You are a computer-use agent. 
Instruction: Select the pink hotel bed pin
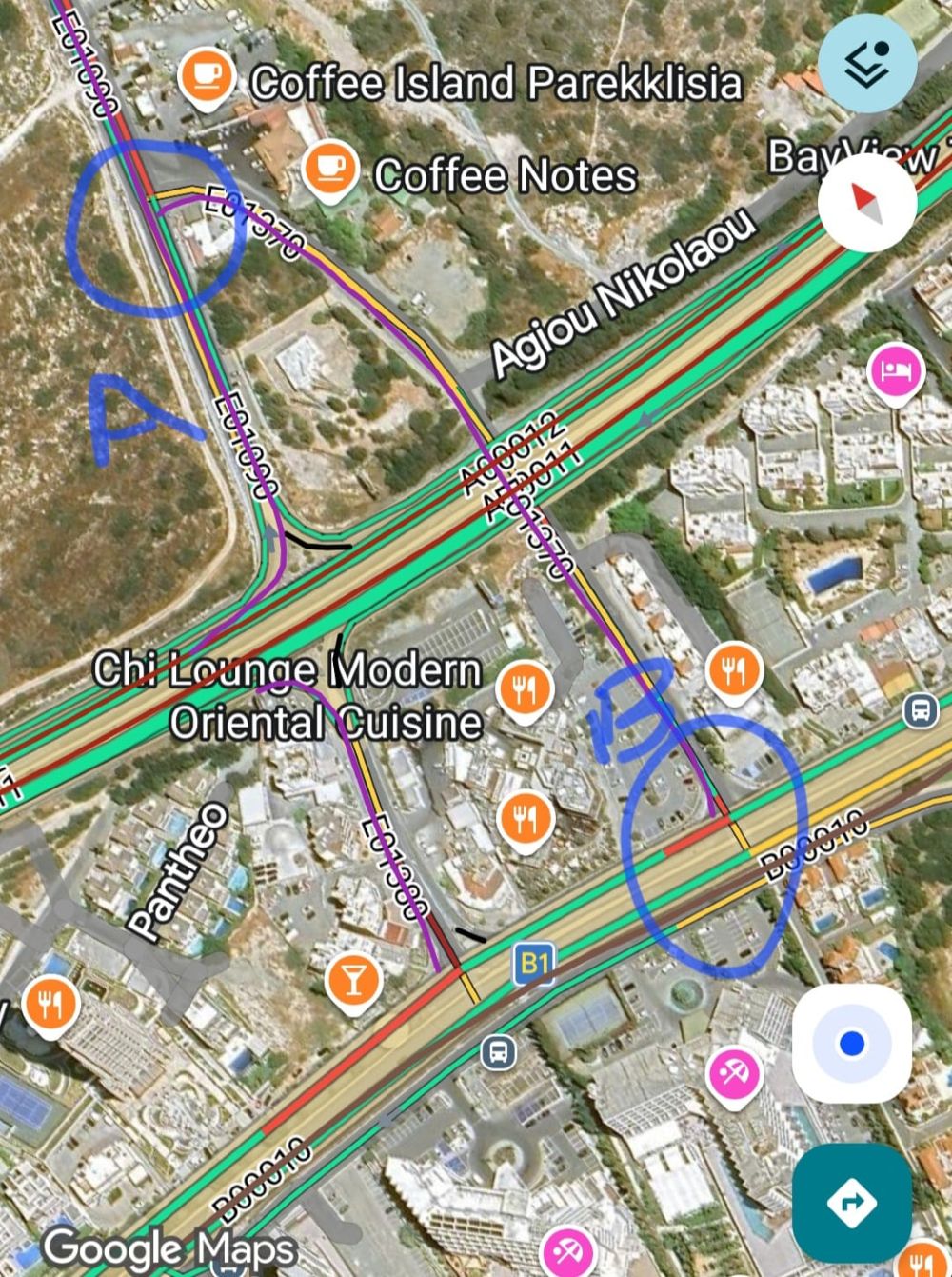pos(895,370)
